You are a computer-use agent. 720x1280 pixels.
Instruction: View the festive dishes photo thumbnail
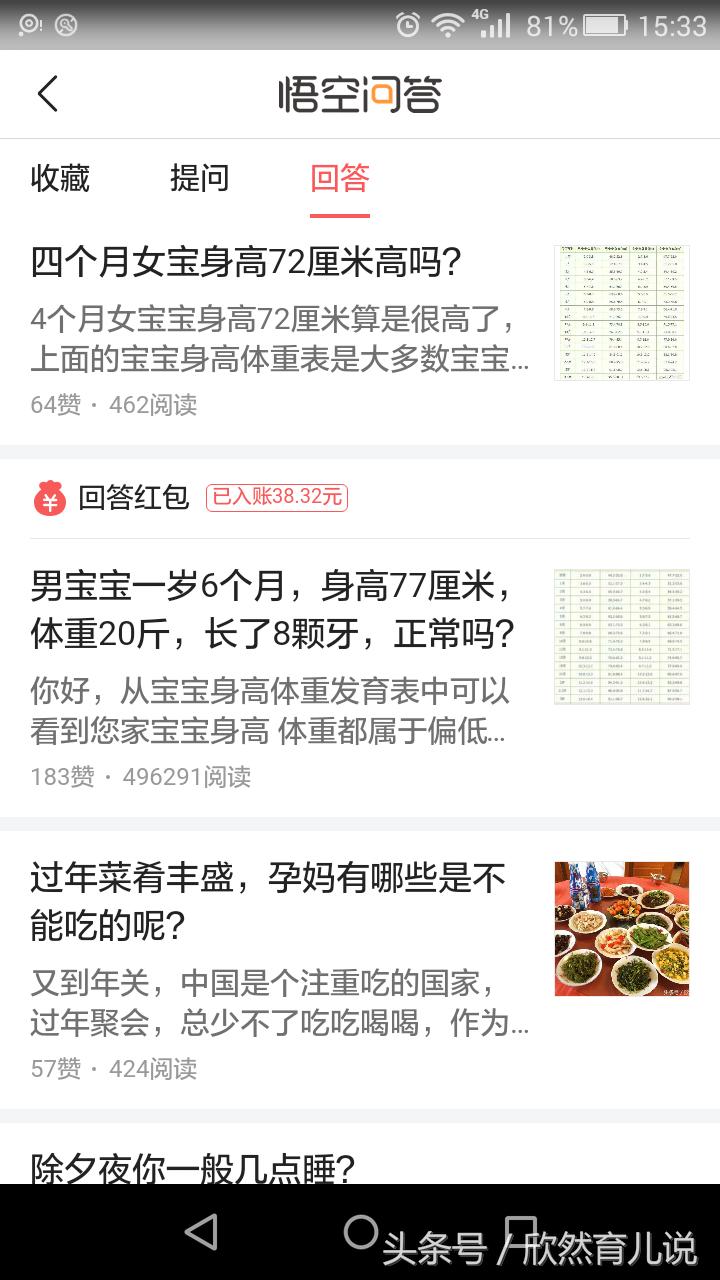click(x=622, y=928)
